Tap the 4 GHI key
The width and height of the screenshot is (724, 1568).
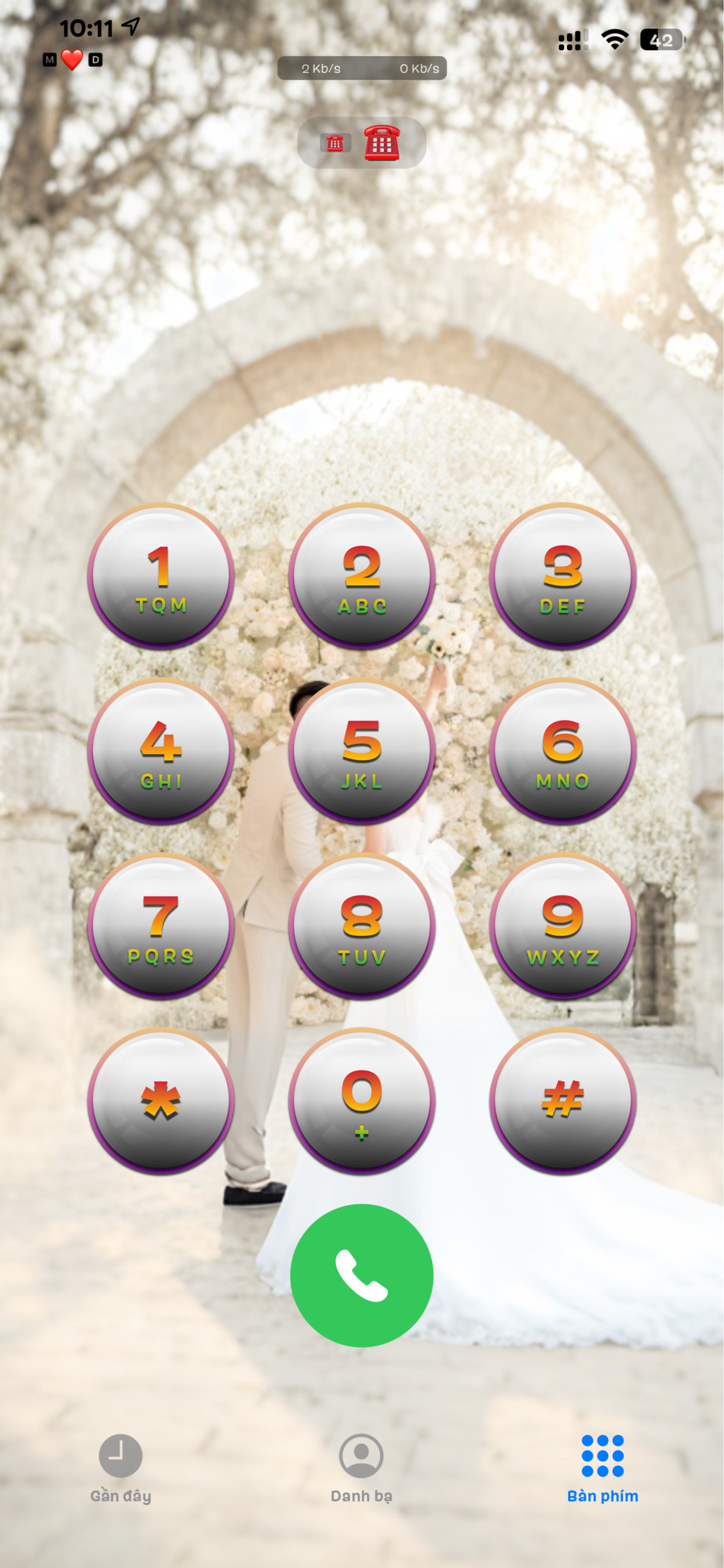click(x=161, y=751)
